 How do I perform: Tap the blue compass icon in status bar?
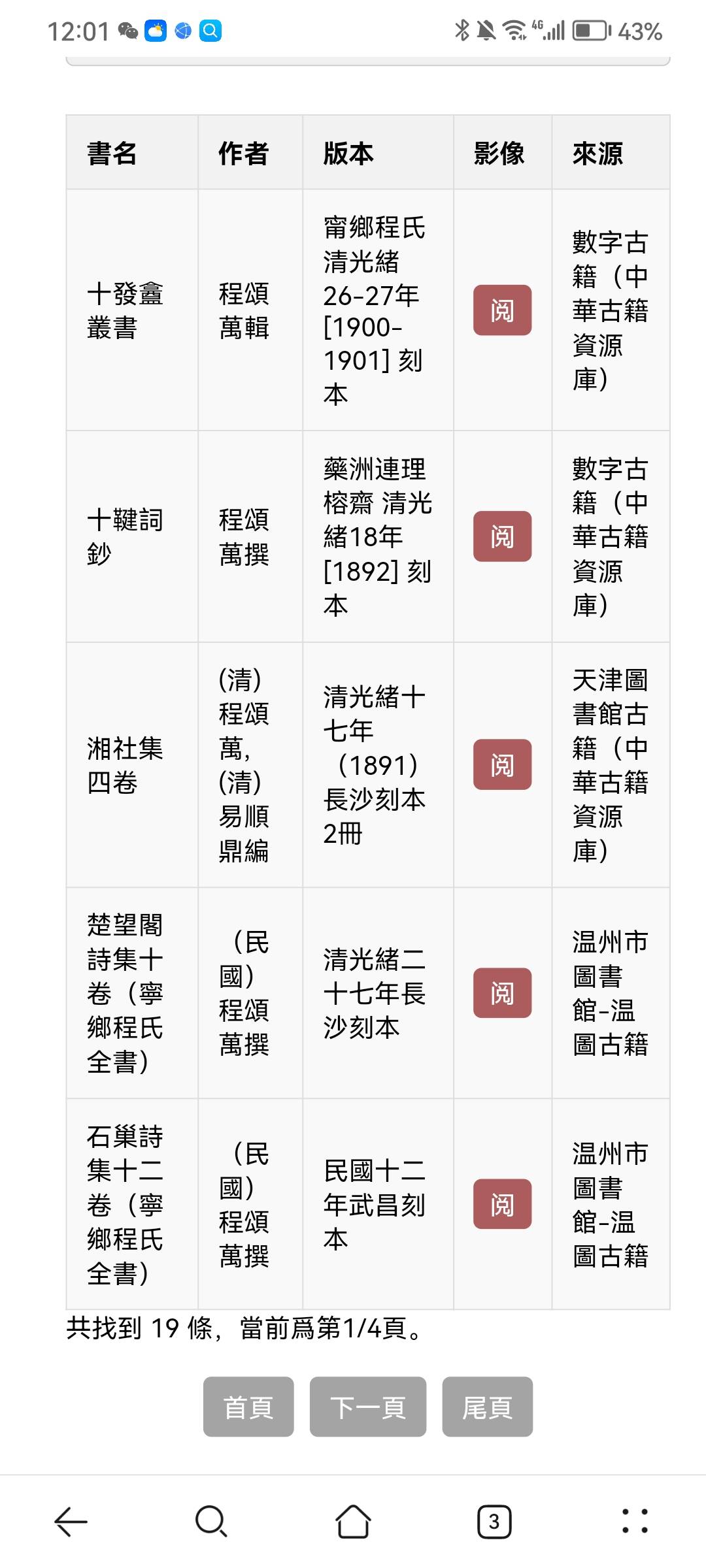(183, 29)
